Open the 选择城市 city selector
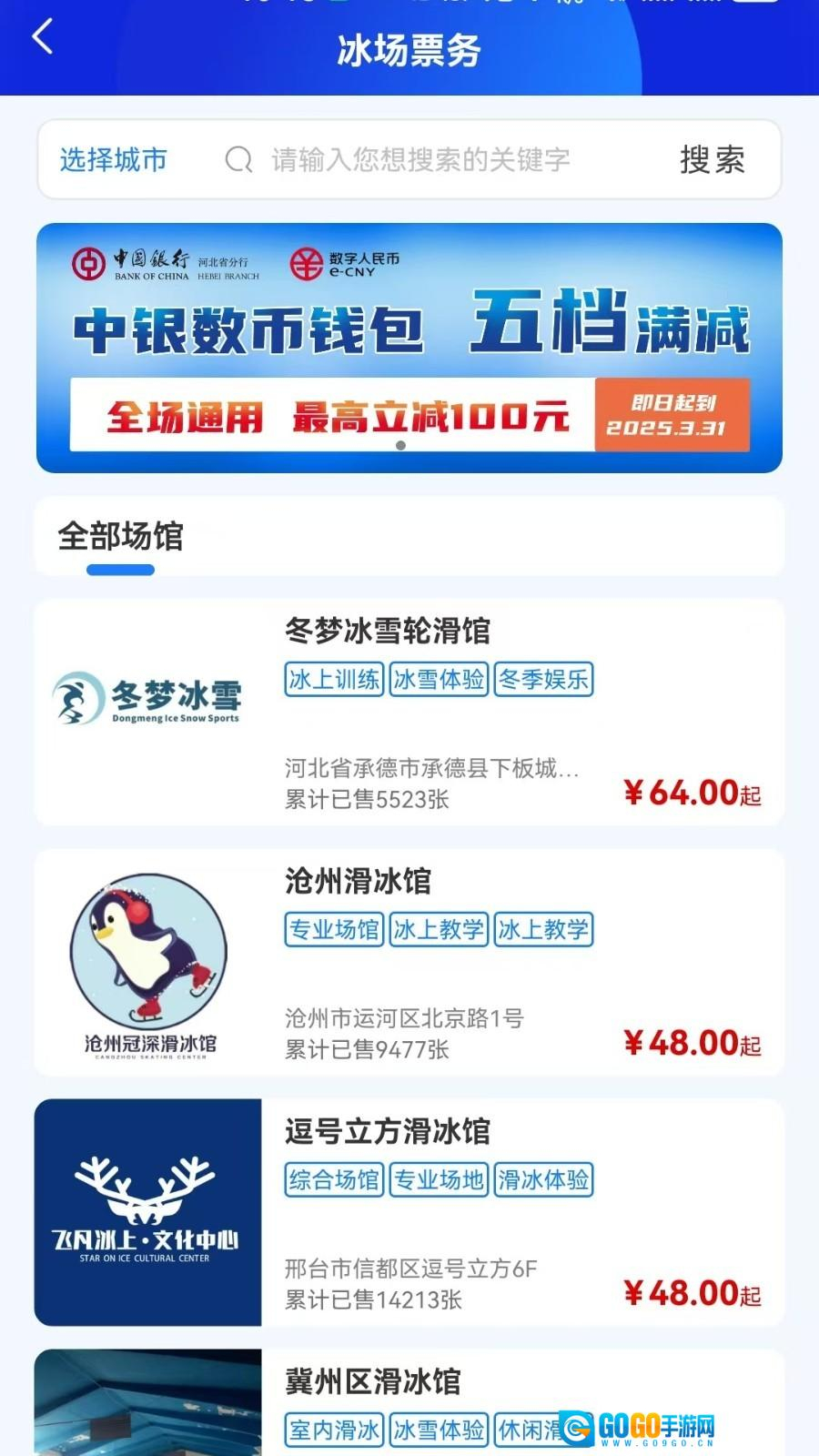 (112, 160)
